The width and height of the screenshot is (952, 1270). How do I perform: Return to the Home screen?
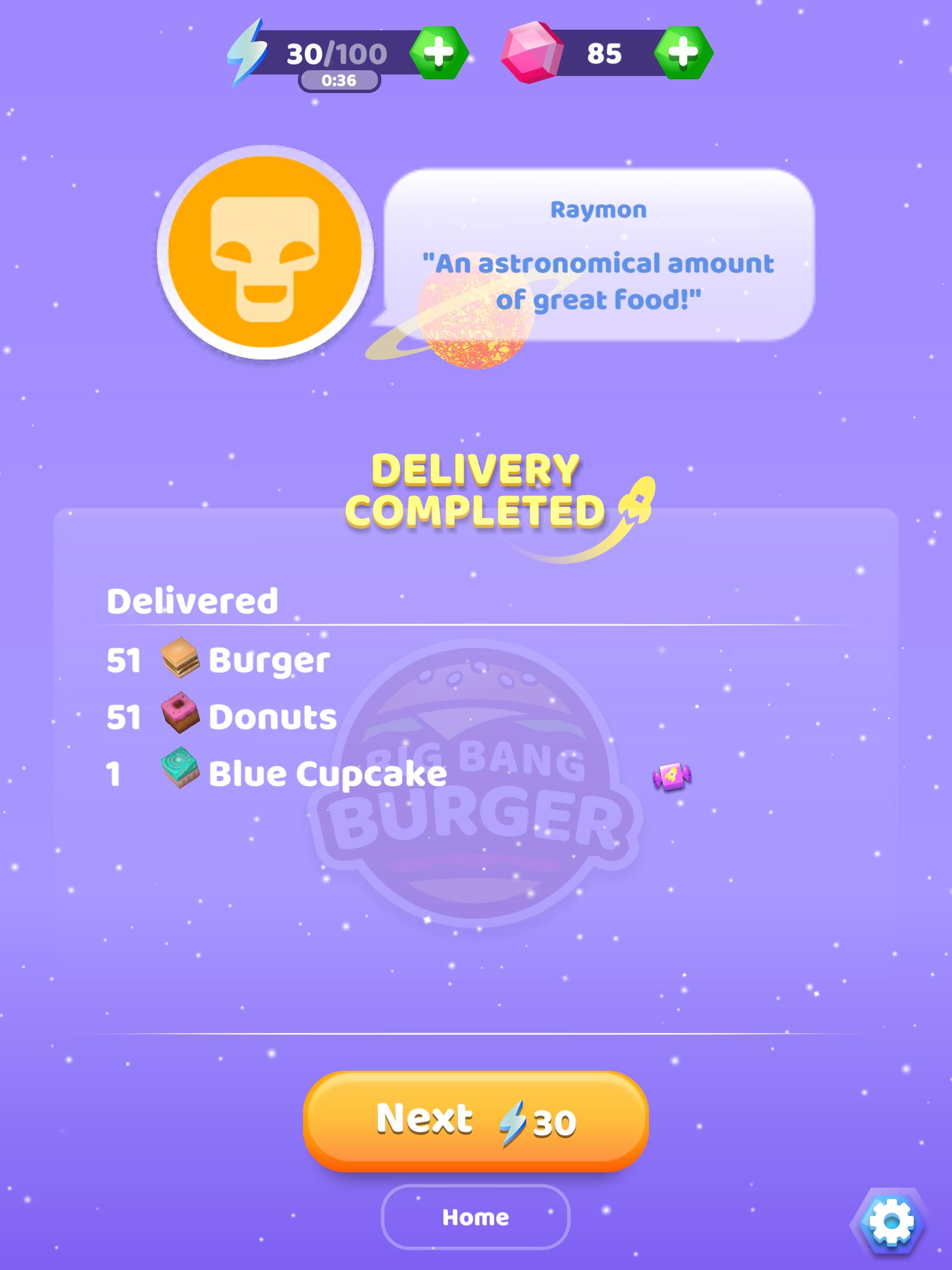(475, 1216)
